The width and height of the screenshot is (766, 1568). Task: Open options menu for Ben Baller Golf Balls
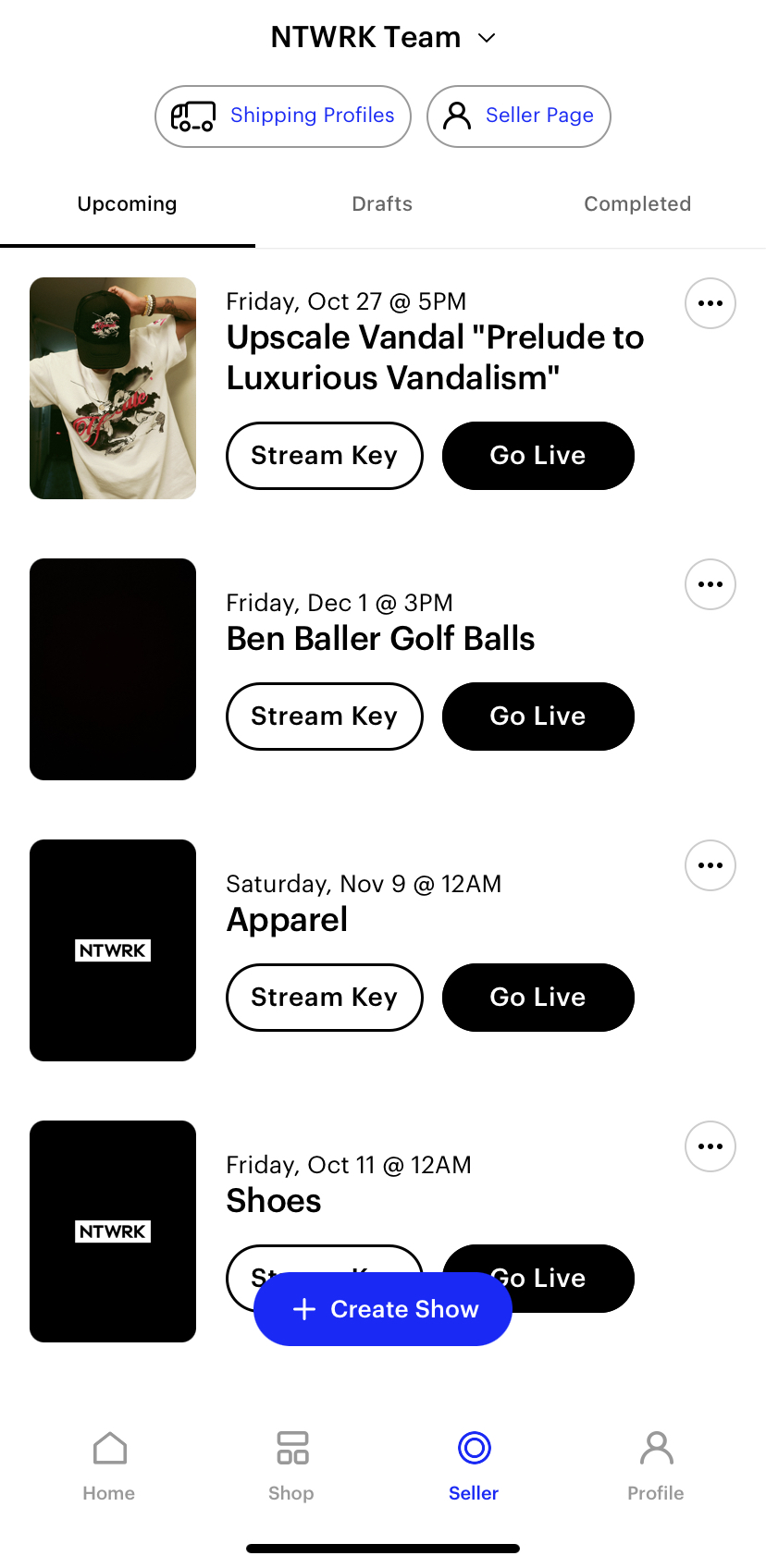point(710,584)
